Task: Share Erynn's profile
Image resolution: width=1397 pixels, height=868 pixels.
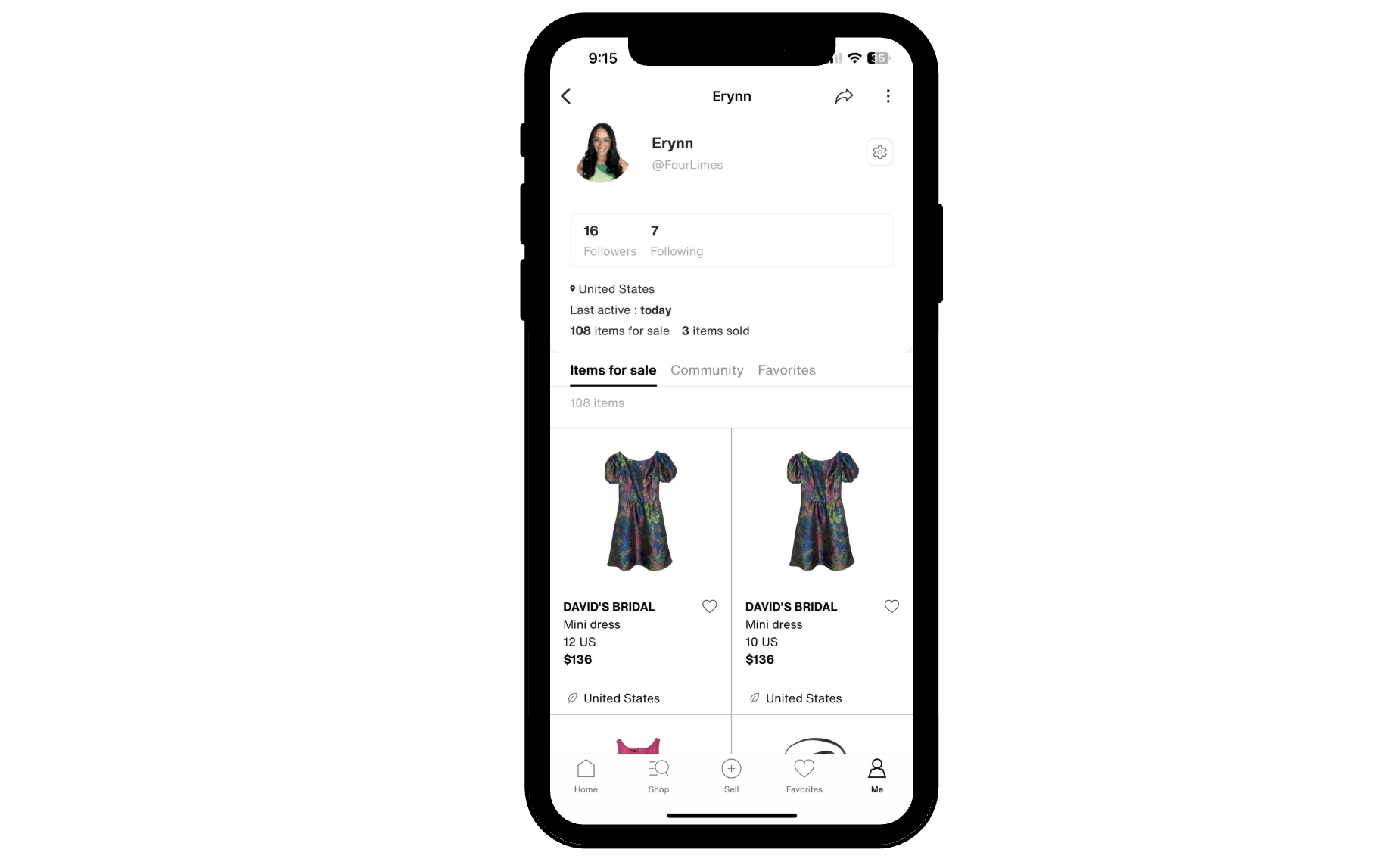Action: (844, 96)
